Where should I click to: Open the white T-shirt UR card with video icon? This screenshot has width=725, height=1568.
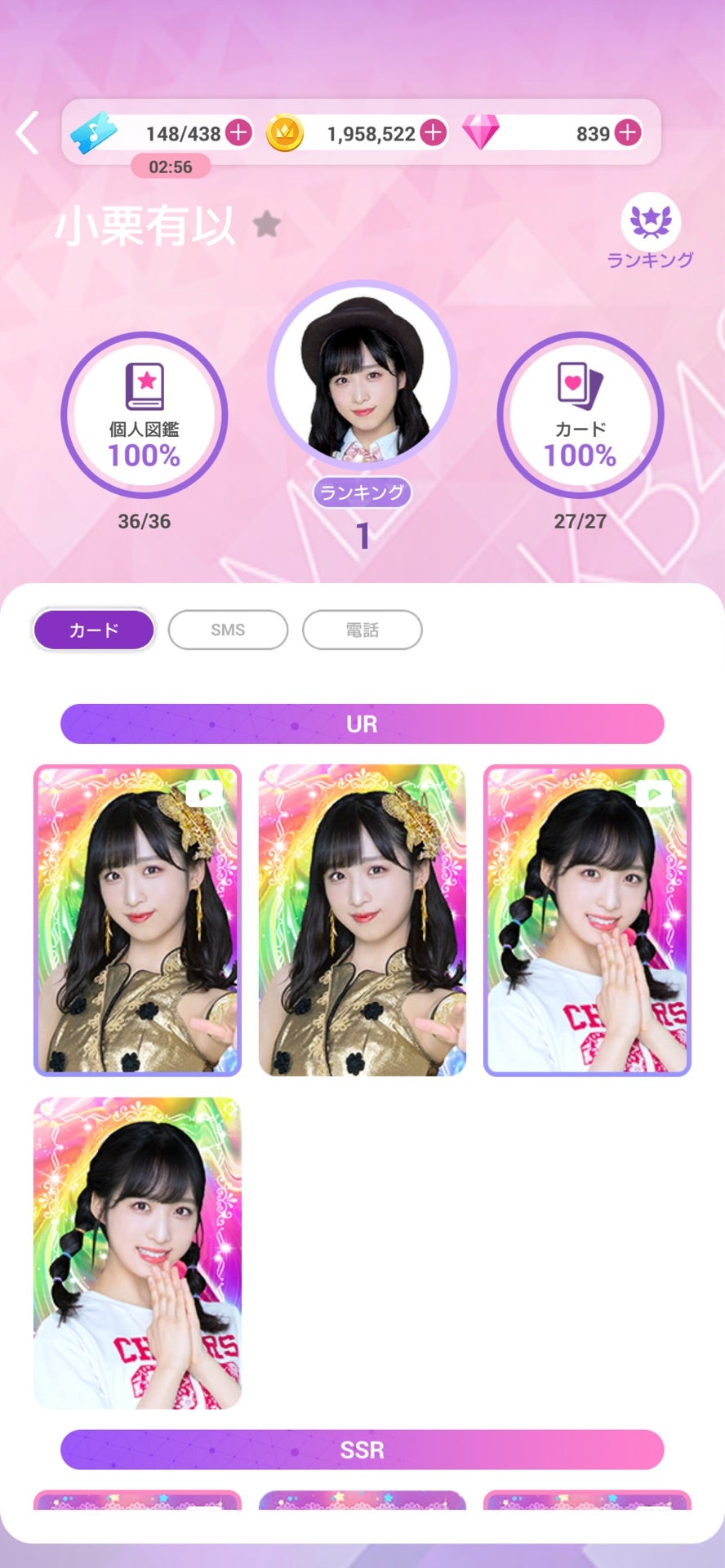(587, 920)
